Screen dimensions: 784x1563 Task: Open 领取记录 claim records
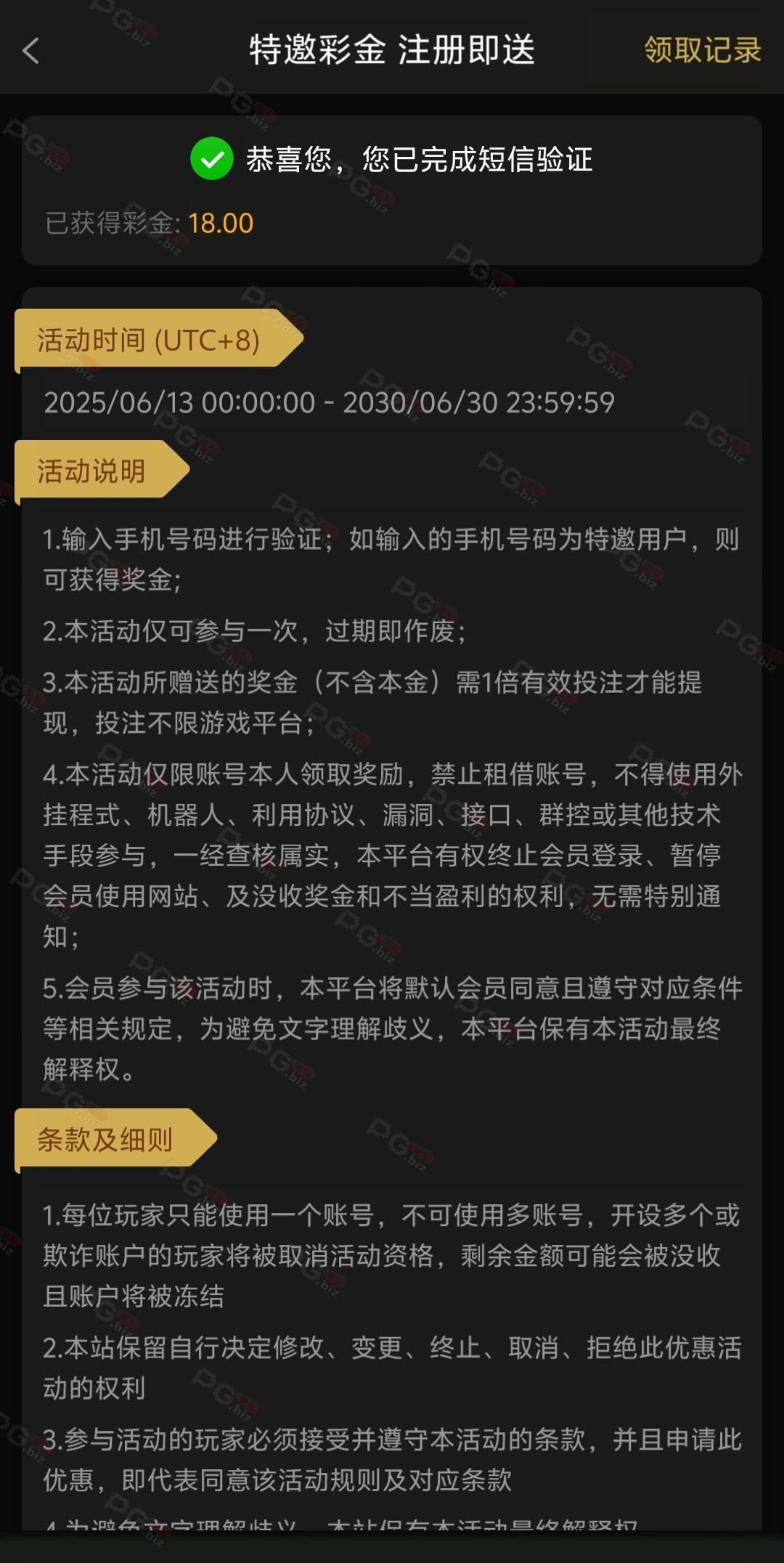click(702, 50)
